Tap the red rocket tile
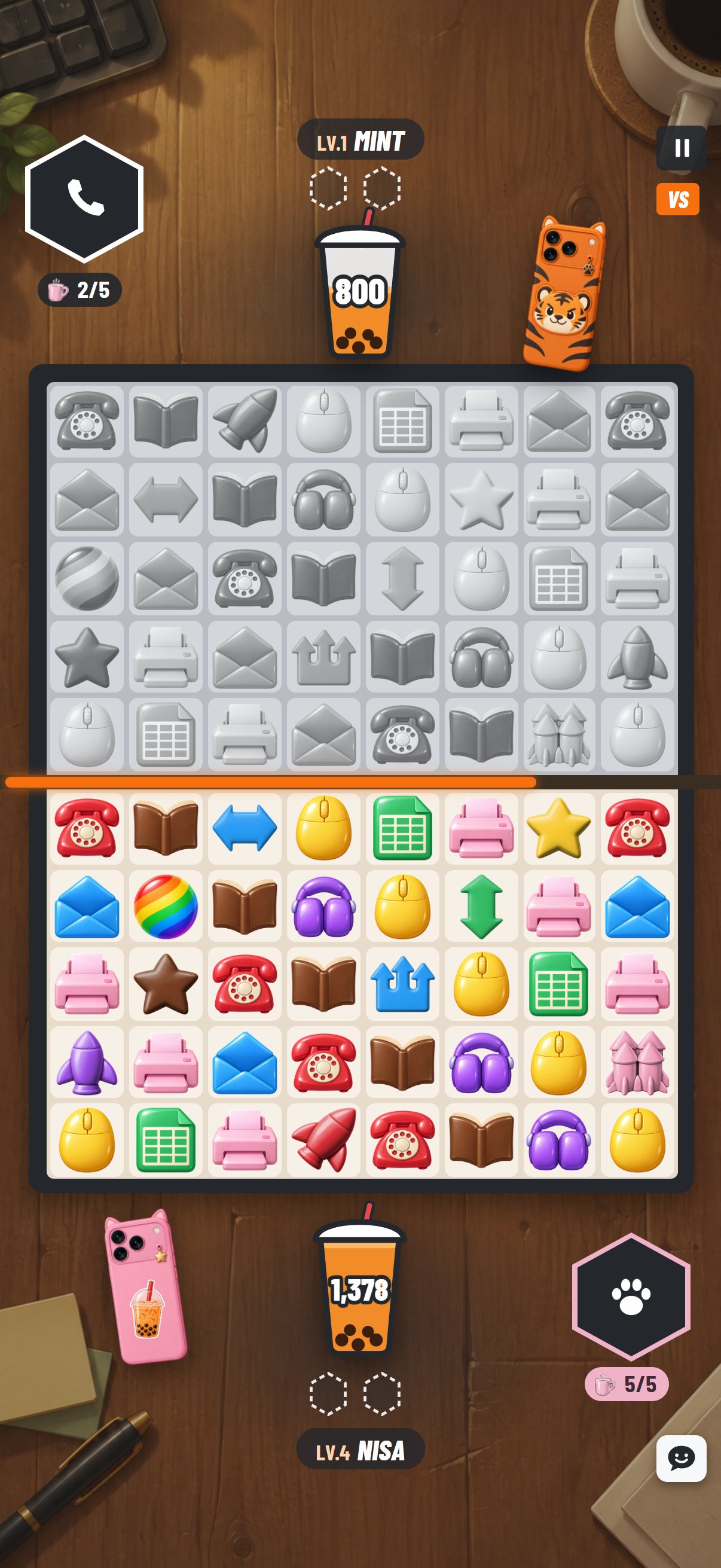 (x=323, y=1139)
